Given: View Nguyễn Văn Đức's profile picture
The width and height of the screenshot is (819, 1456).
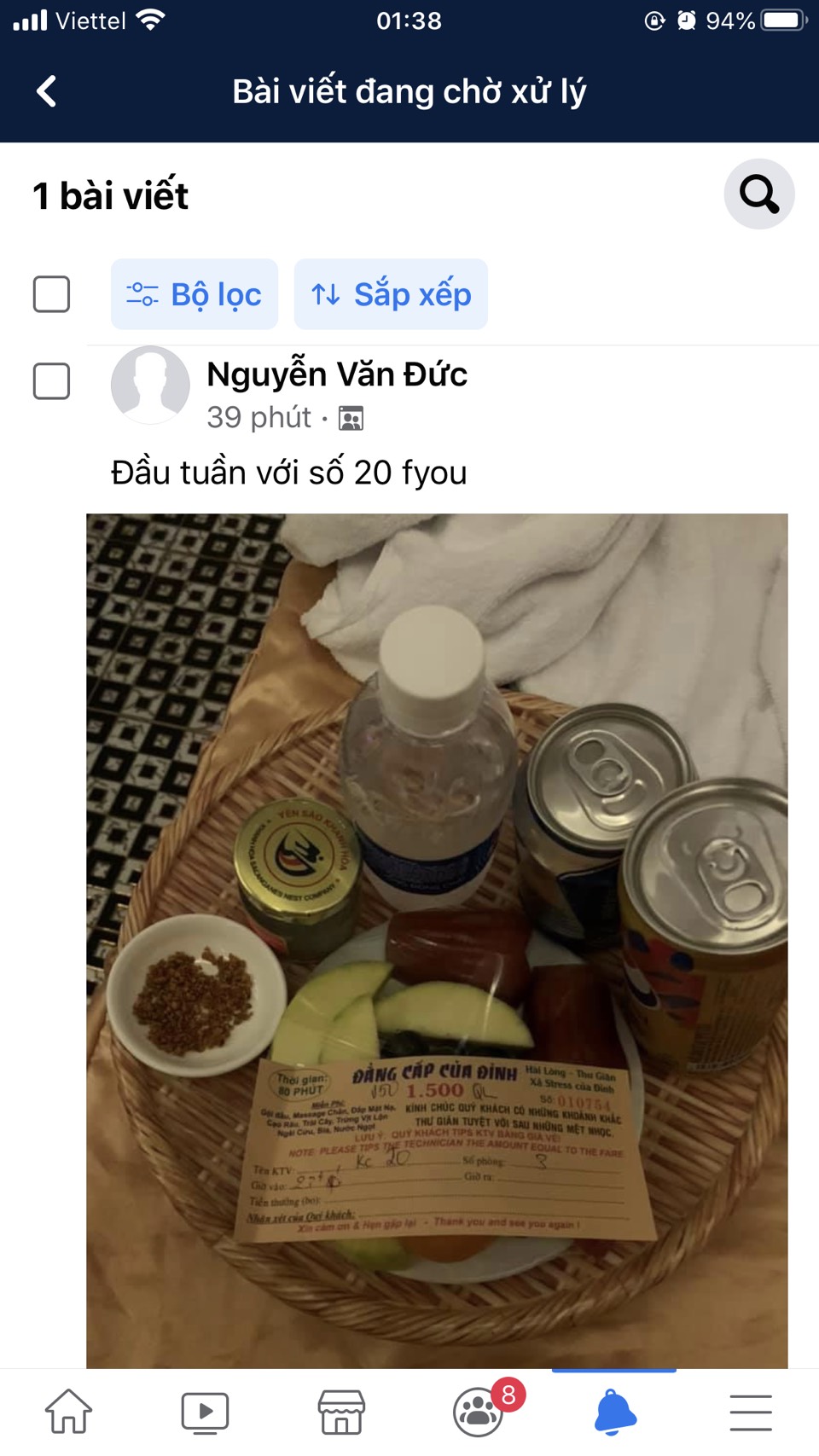Looking at the screenshot, I should [x=150, y=385].
